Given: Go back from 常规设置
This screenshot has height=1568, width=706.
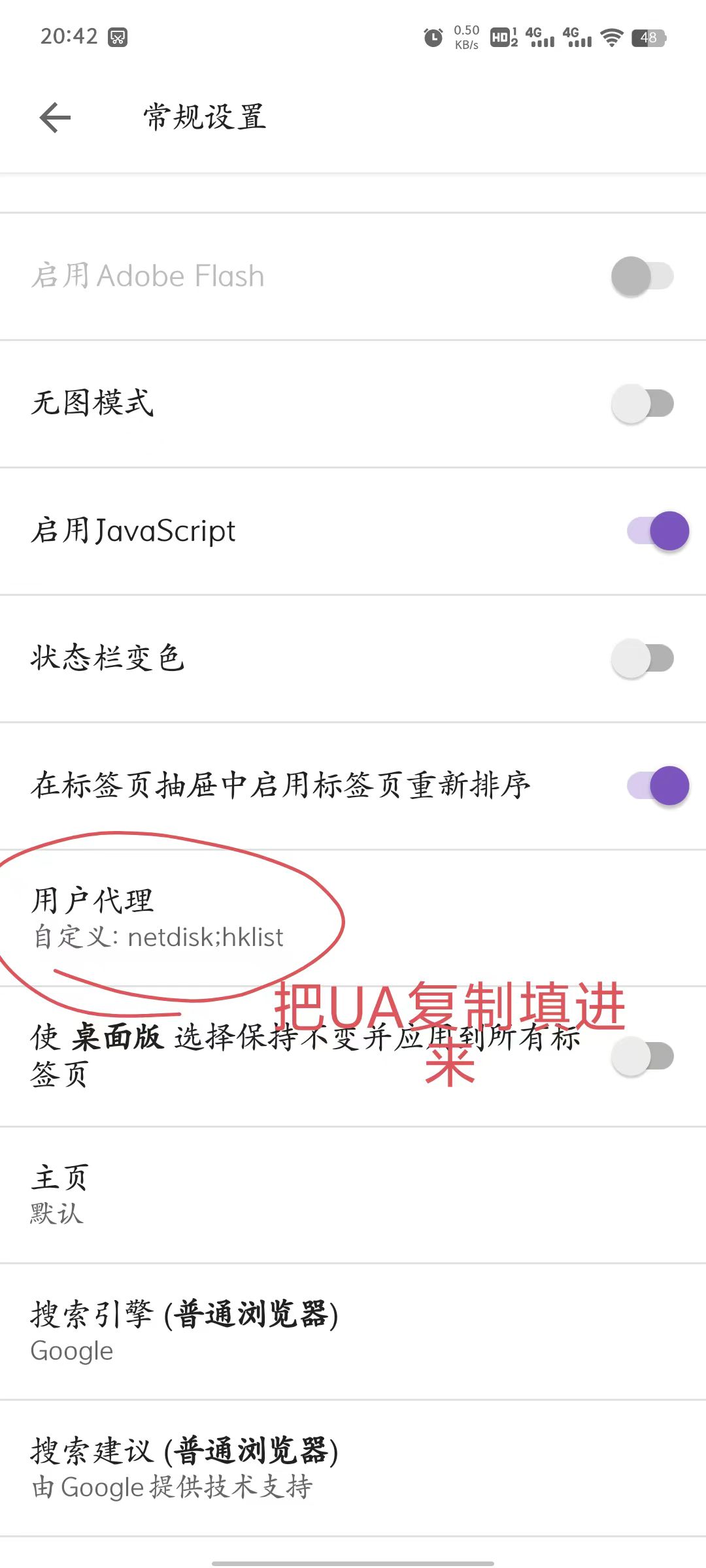Looking at the screenshot, I should [55, 118].
